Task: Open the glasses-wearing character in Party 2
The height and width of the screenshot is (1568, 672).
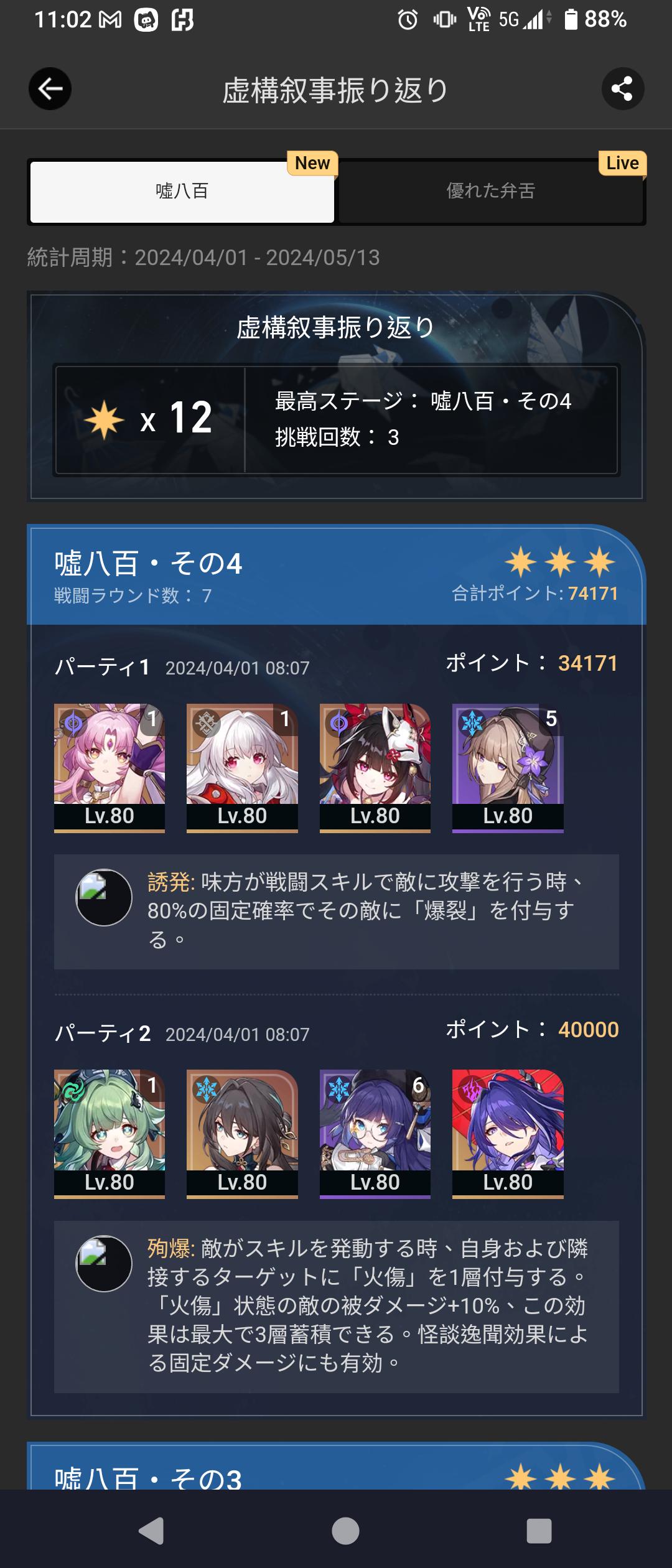Action: [375, 1133]
